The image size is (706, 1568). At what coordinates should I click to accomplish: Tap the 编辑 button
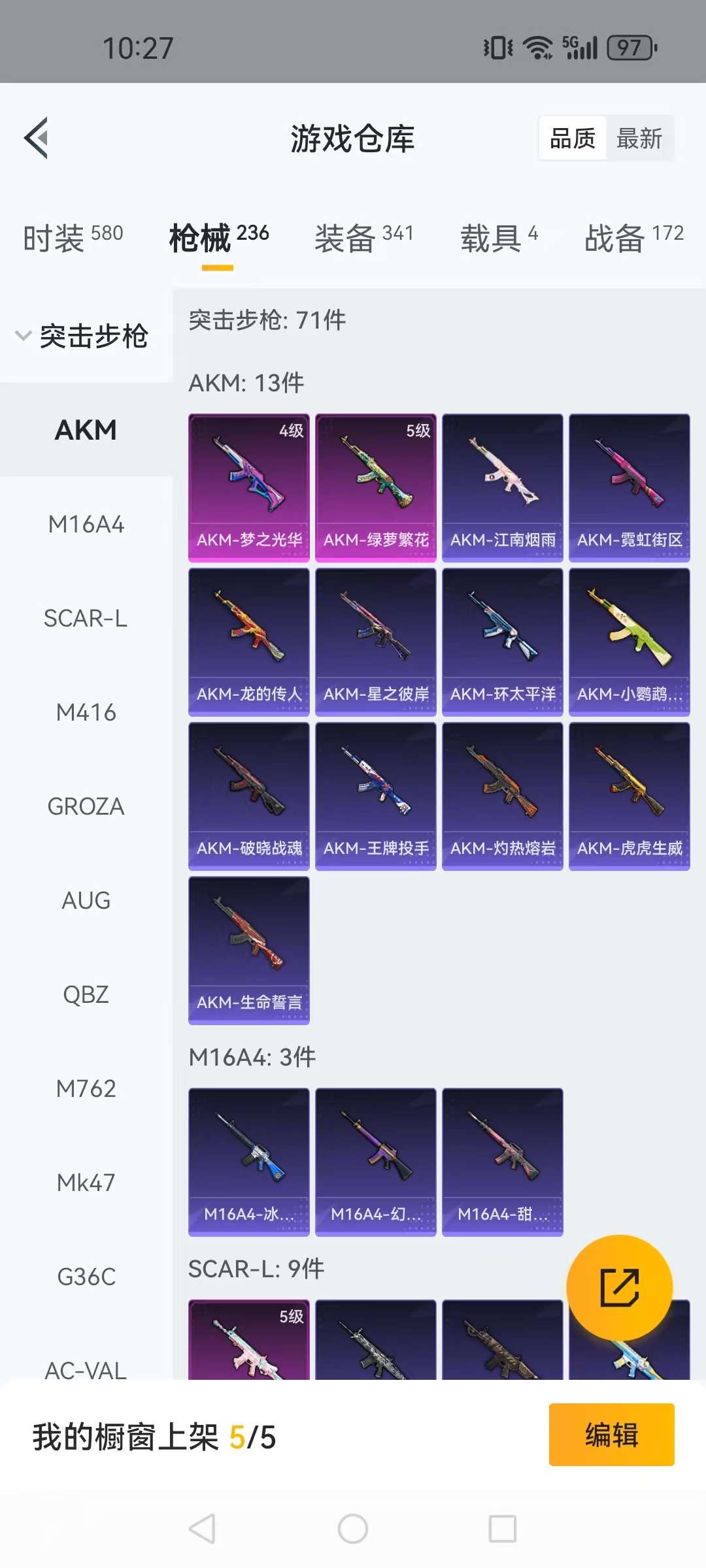pos(611,1435)
